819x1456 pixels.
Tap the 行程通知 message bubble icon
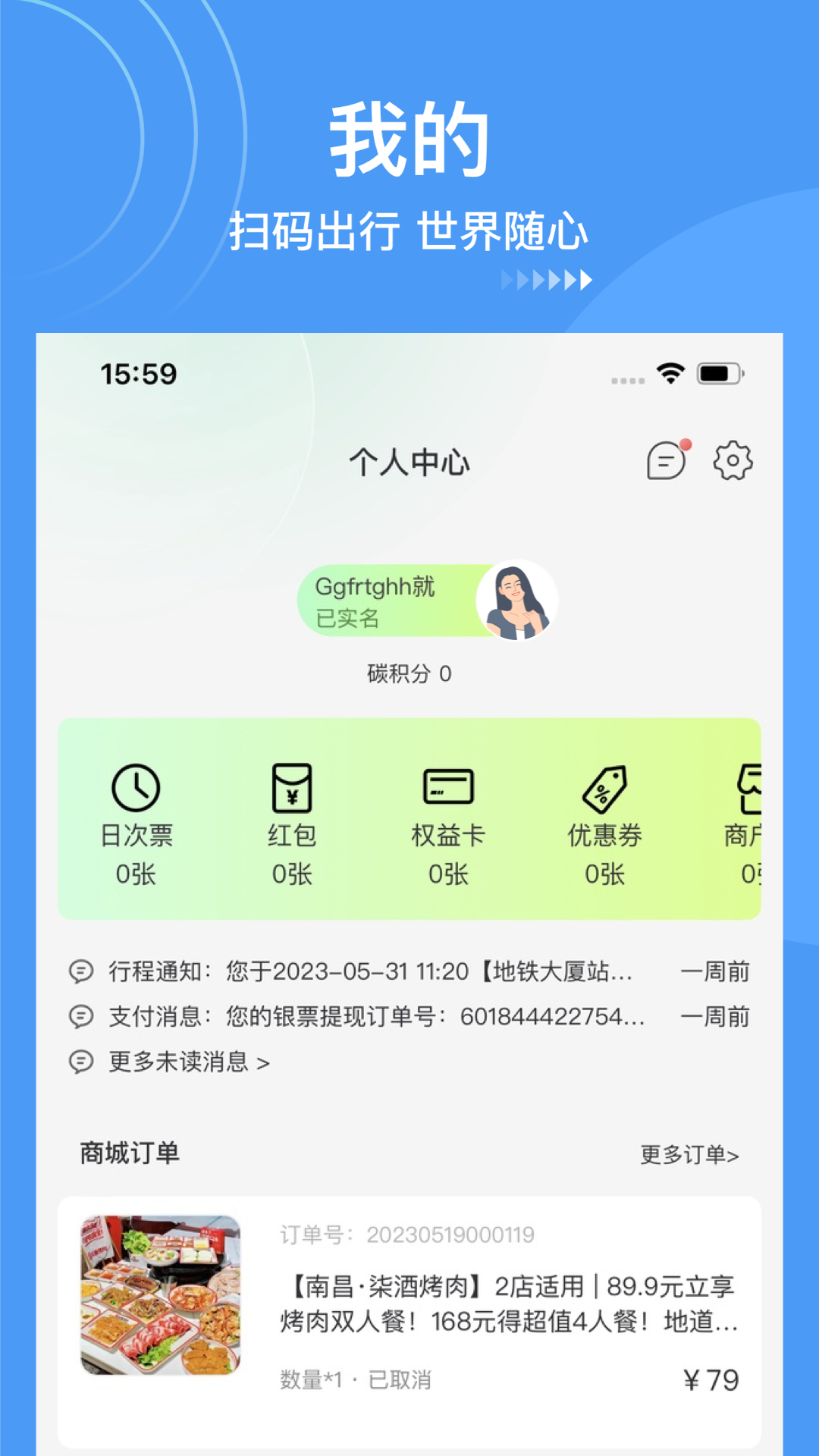80,972
